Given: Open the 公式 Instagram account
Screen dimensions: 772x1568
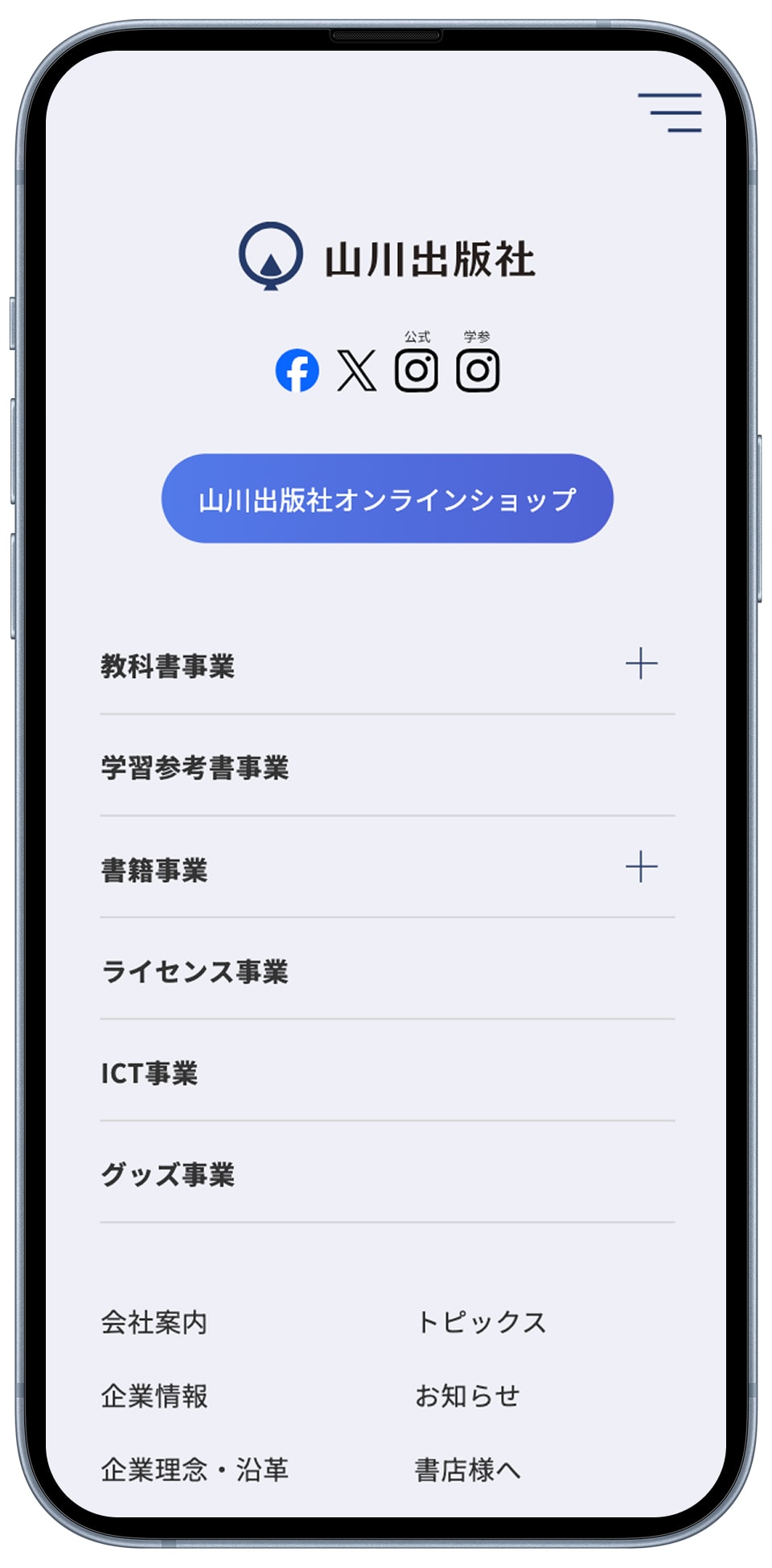Looking at the screenshot, I should 417,371.
